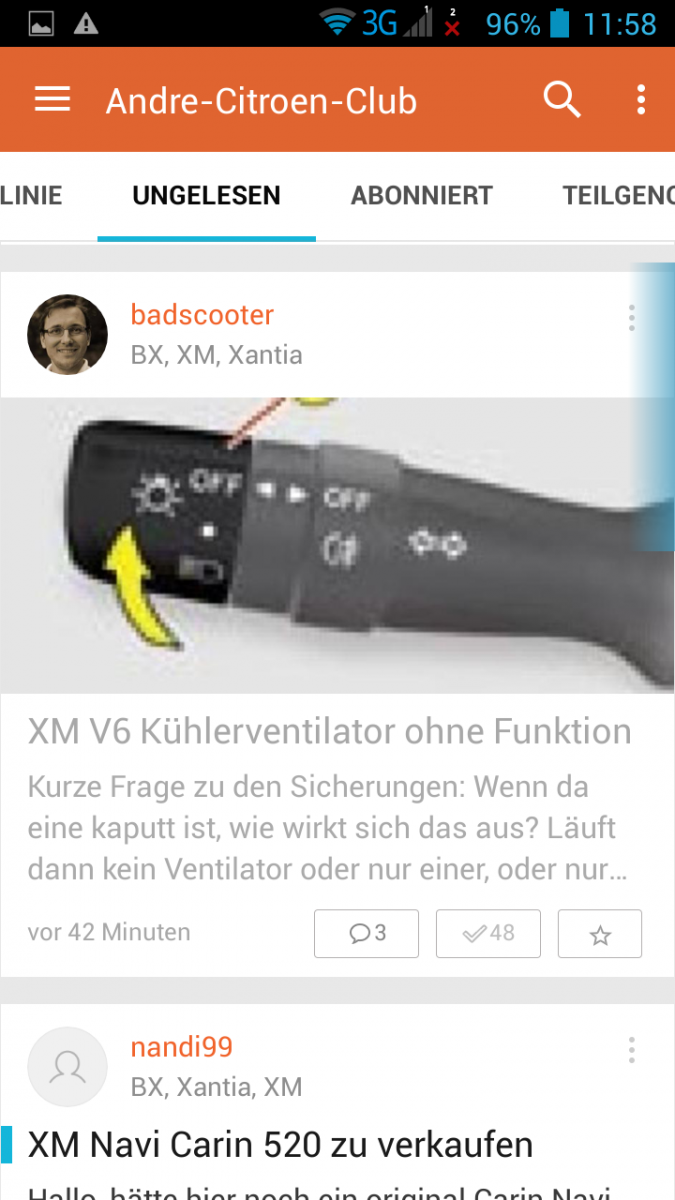The image size is (675, 1200).
Task: Open nandi99's user profile
Action: [182, 1047]
